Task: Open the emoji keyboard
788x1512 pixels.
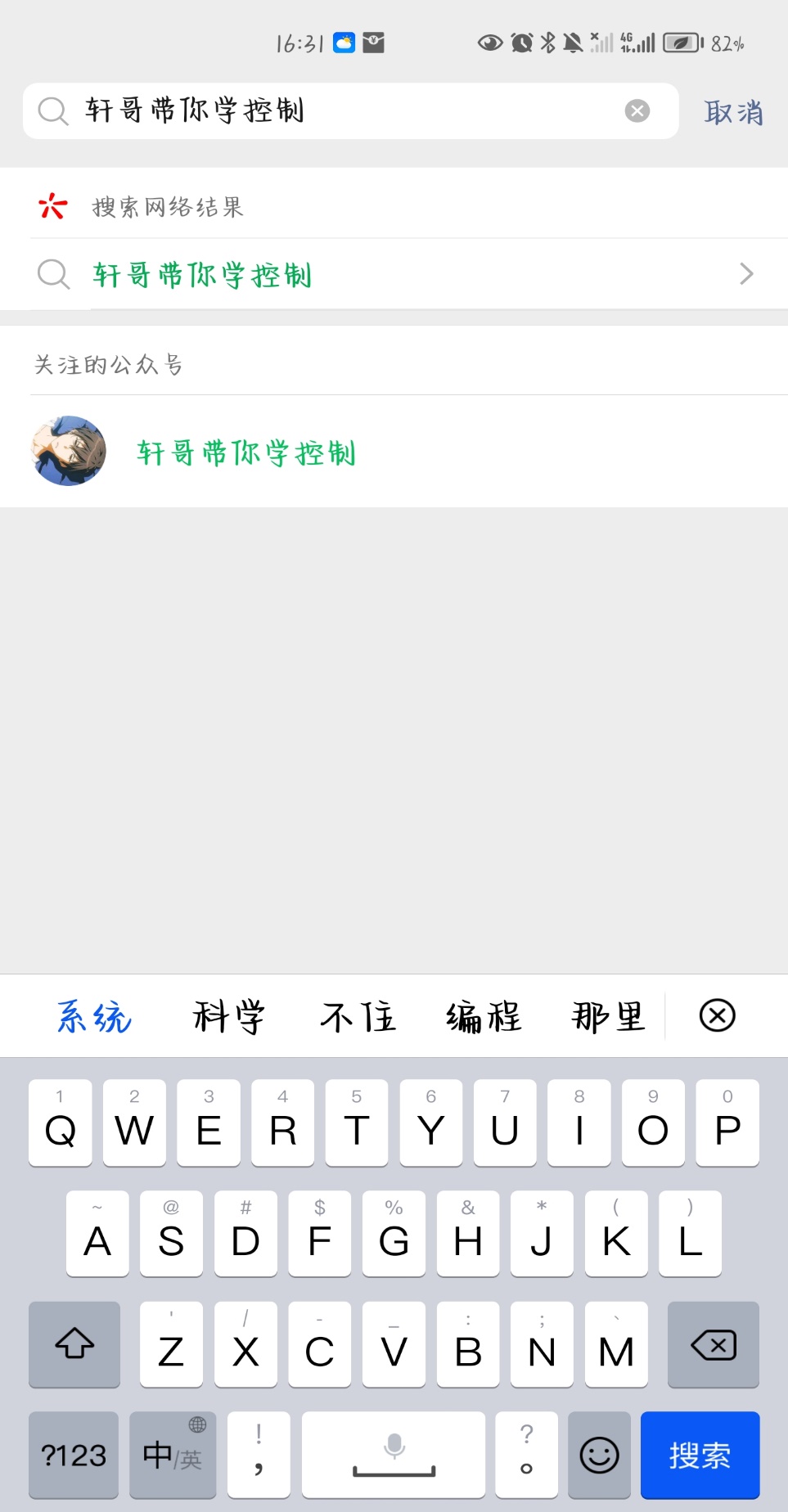Action: (599, 1455)
